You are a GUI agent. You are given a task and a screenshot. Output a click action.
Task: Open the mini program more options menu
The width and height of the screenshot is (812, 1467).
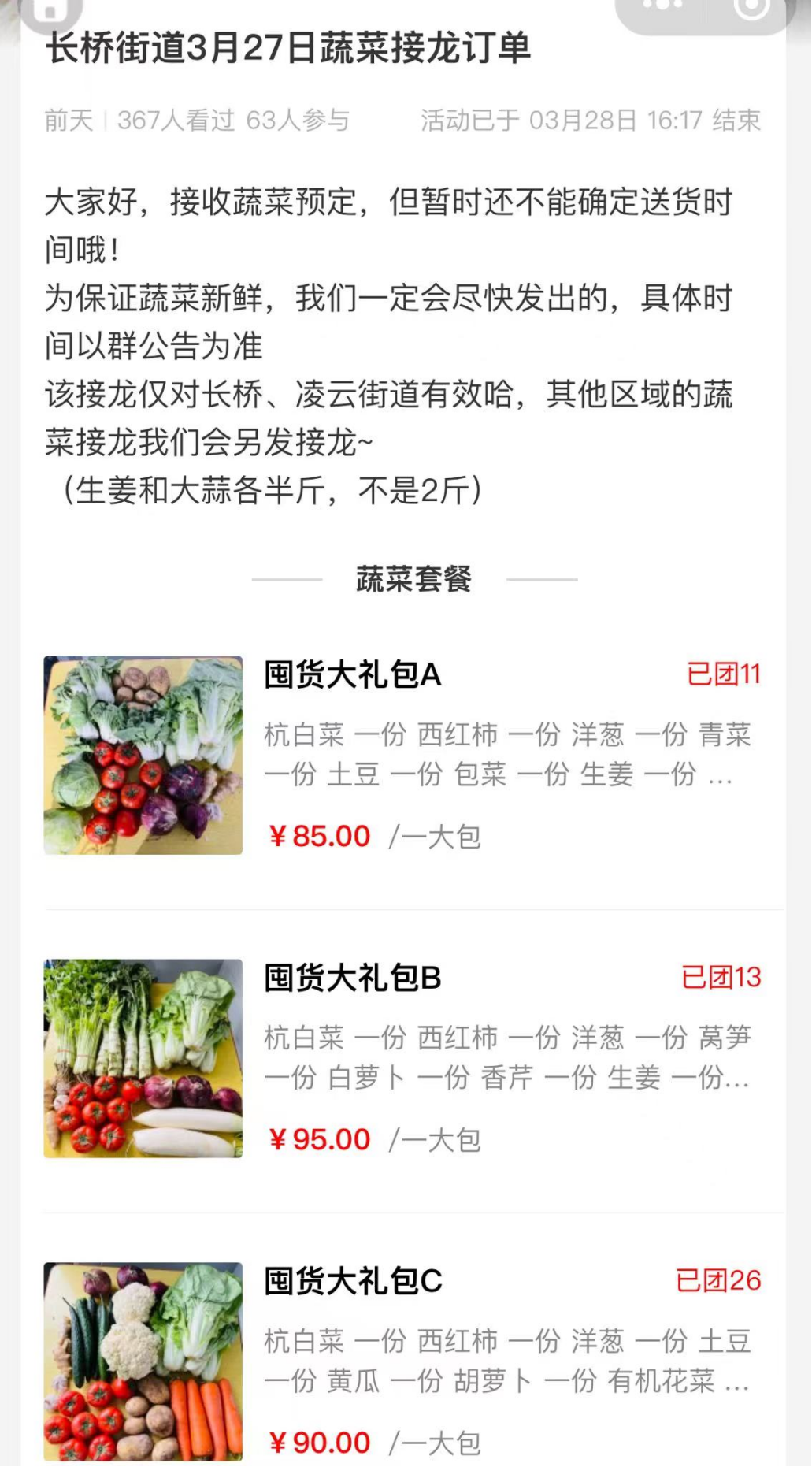(x=663, y=6)
